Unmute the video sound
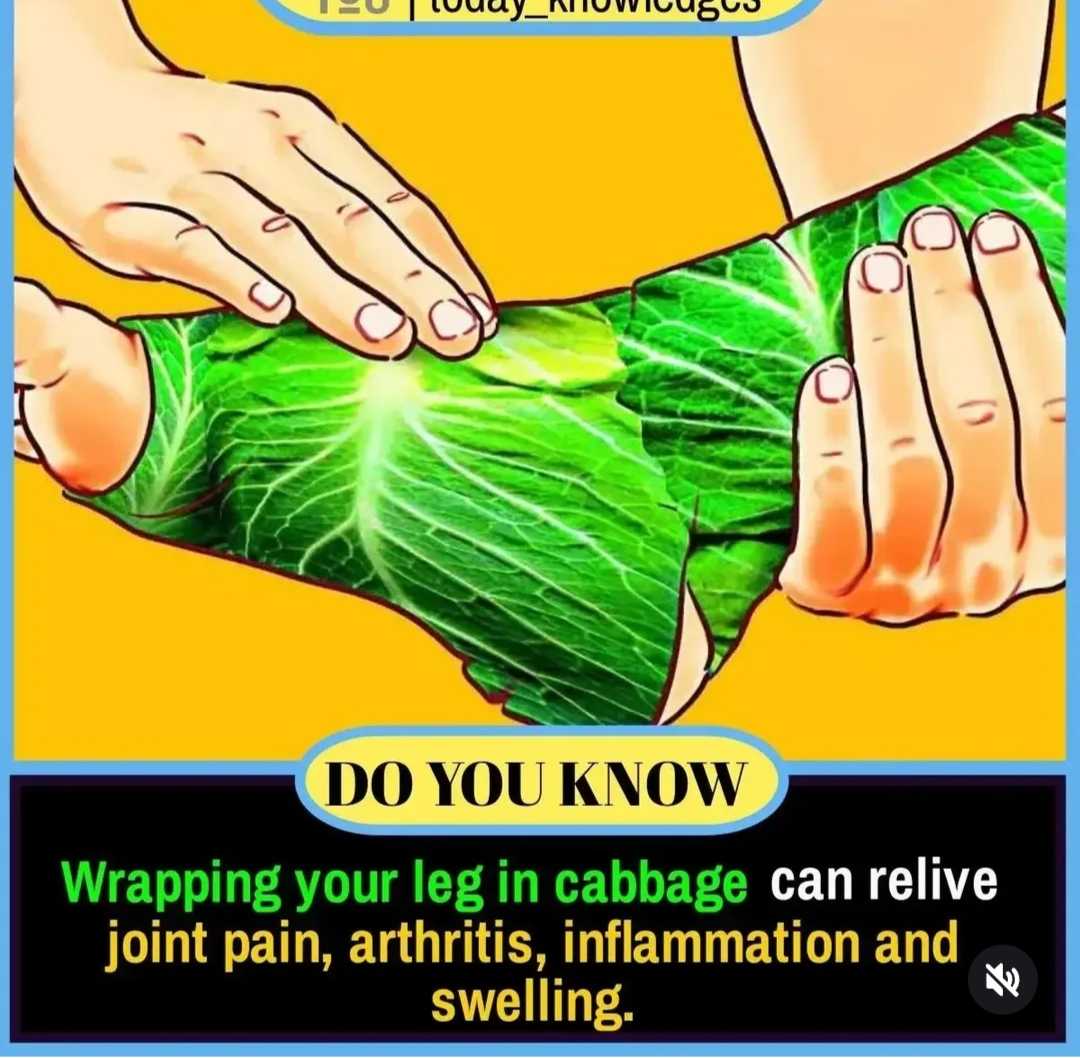This screenshot has width=1080, height=1058. [1002, 980]
